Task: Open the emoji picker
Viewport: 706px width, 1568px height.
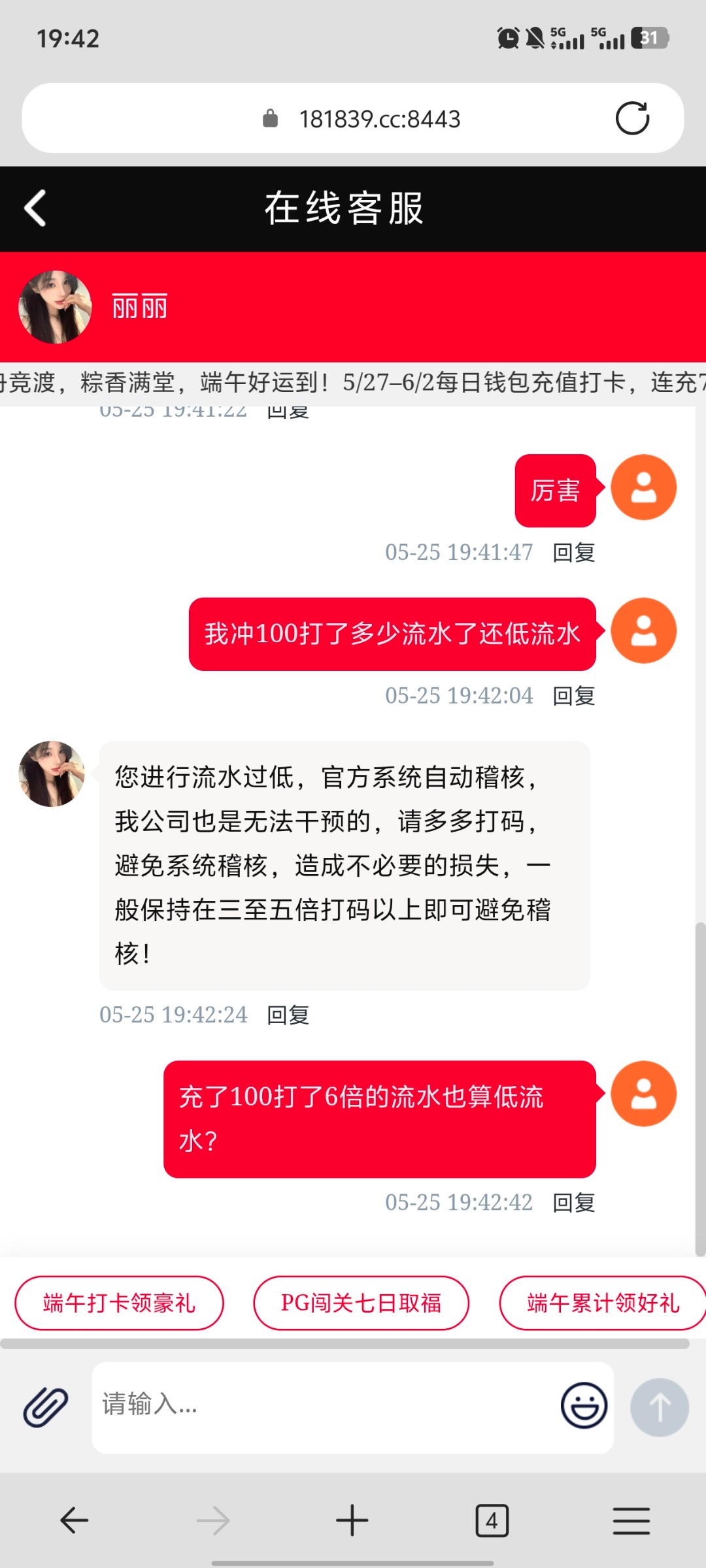Action: [584, 1405]
